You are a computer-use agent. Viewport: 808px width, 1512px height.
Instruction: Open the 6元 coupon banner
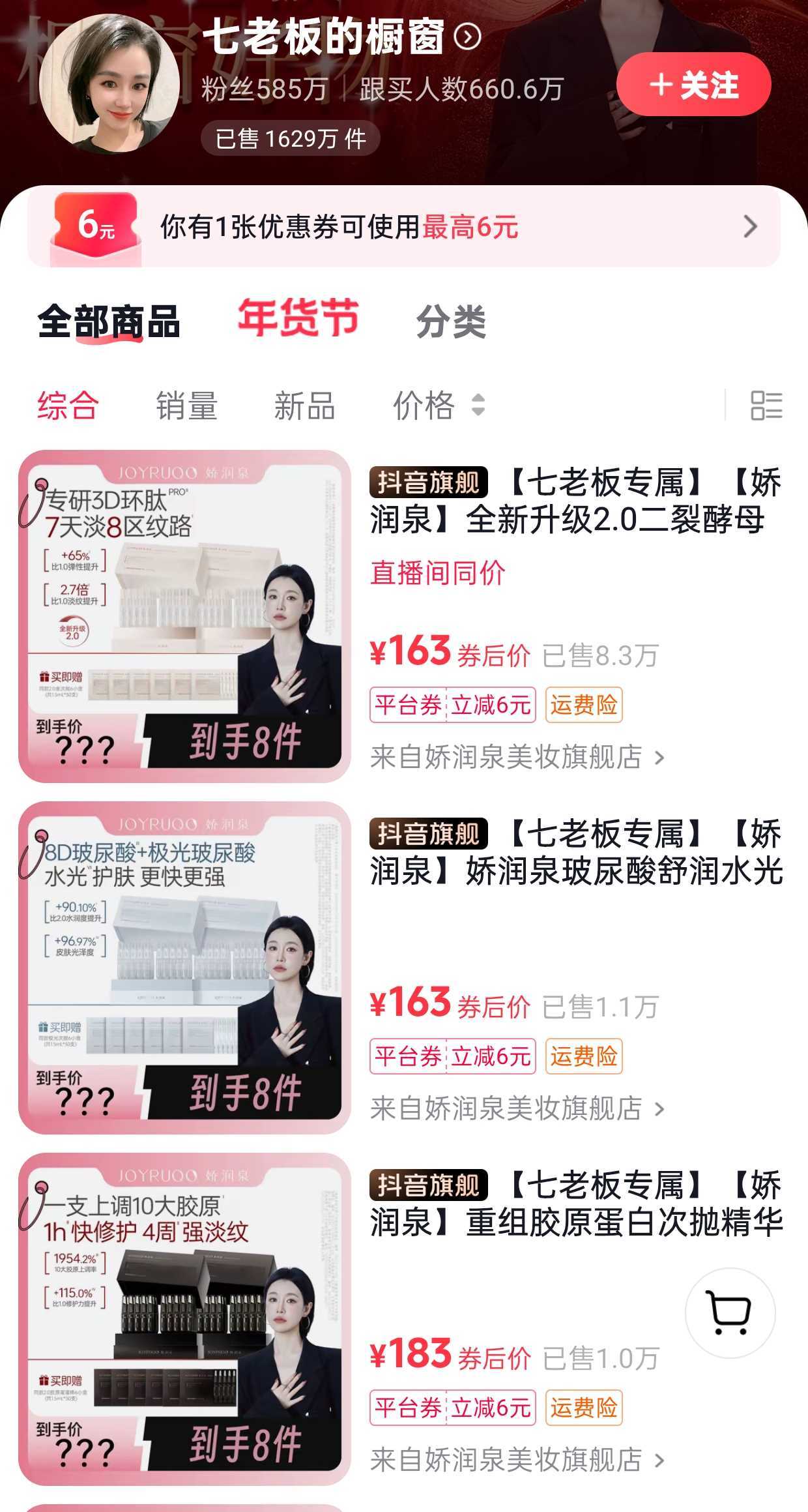click(x=403, y=227)
